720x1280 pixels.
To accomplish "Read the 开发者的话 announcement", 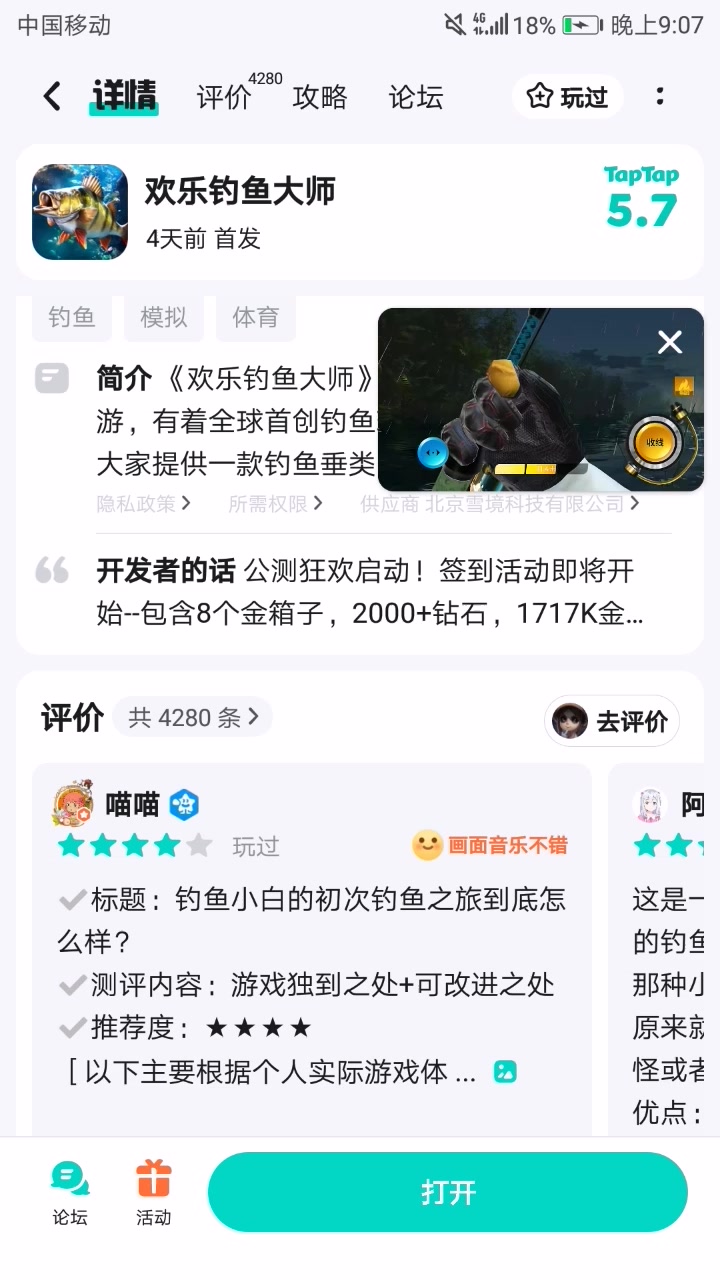I will pos(365,592).
